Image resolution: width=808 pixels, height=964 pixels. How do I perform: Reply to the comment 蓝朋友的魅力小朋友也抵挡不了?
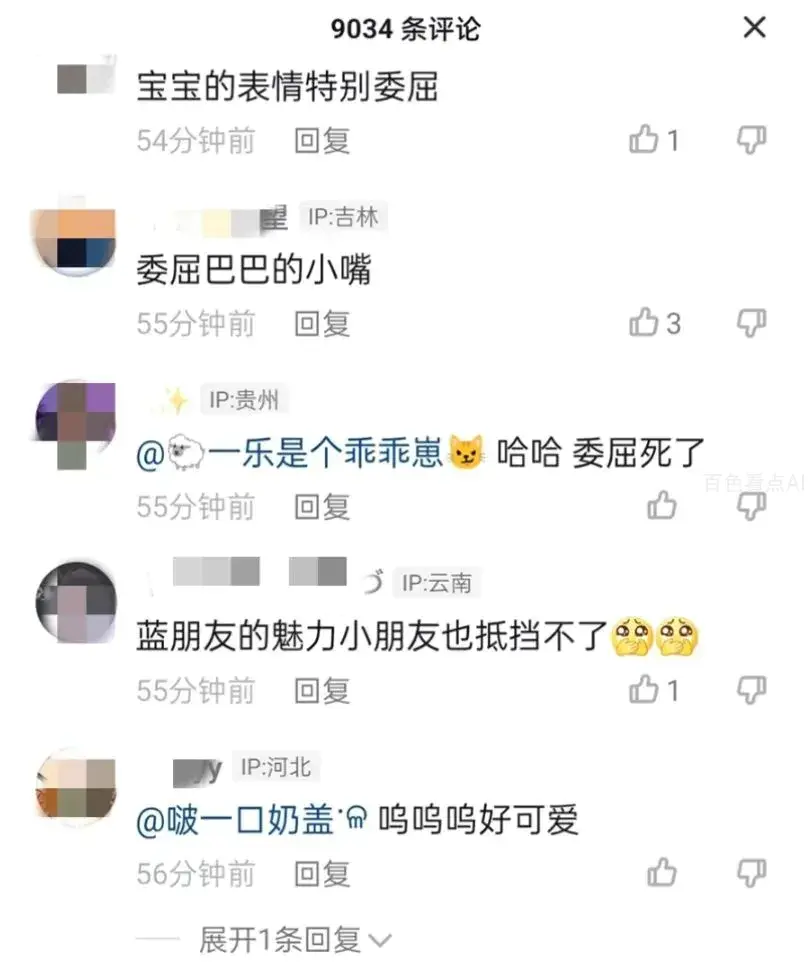[x=322, y=690]
